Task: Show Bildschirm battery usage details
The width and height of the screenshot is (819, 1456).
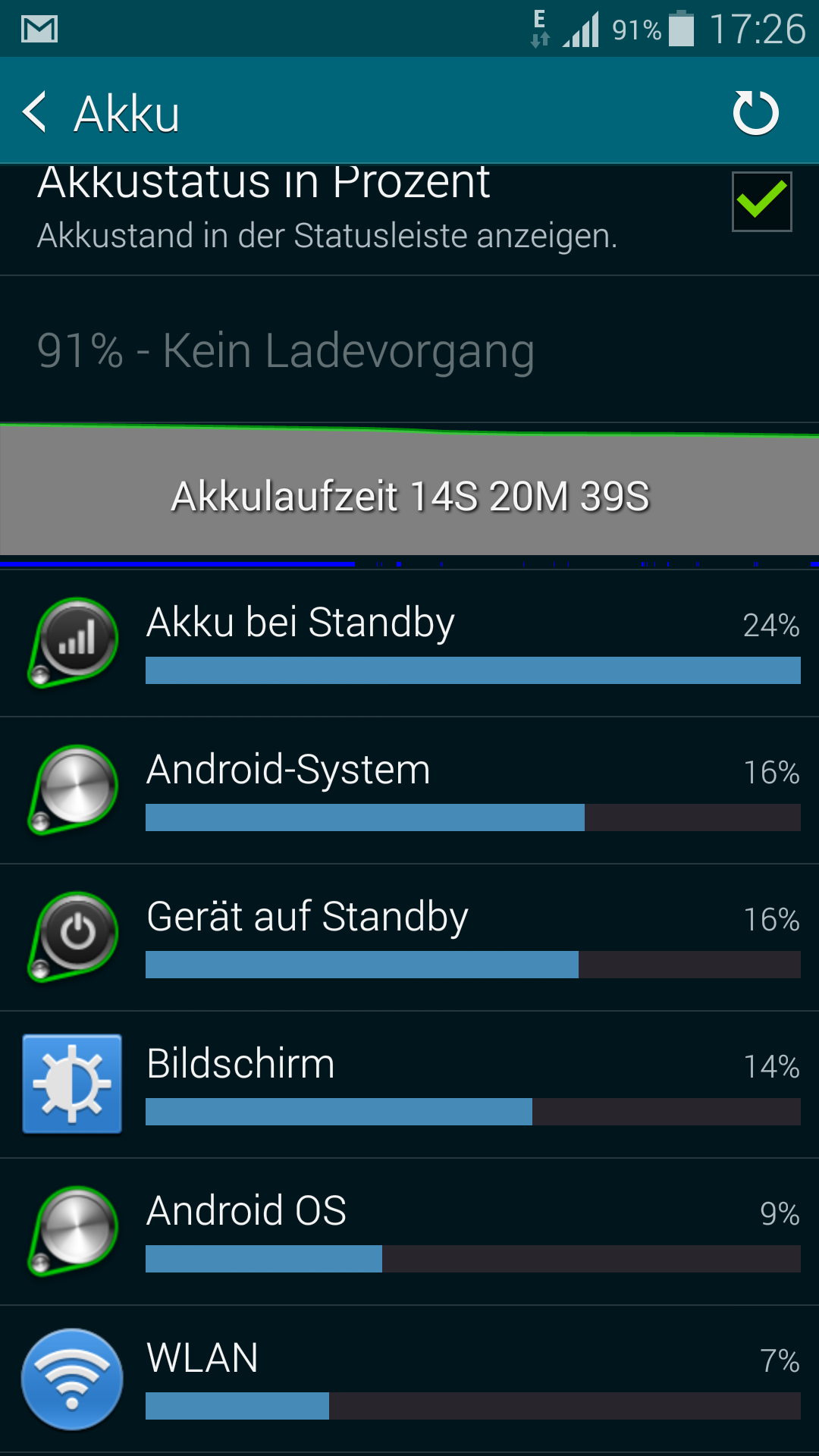Action: [x=409, y=1084]
